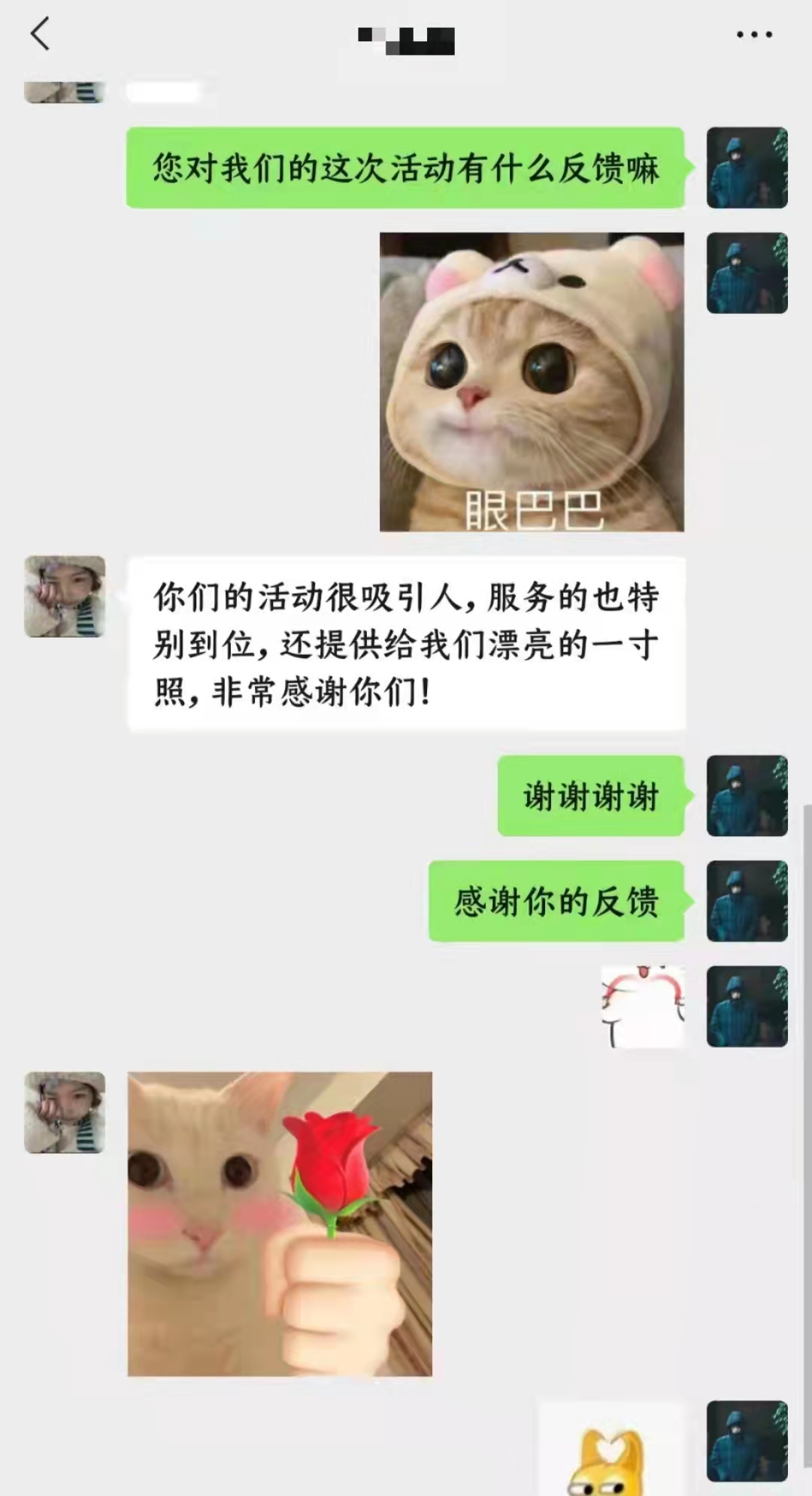The height and width of the screenshot is (1496, 812).
Task: Open the three-dot chat options menu
Action: pyautogui.click(x=753, y=35)
